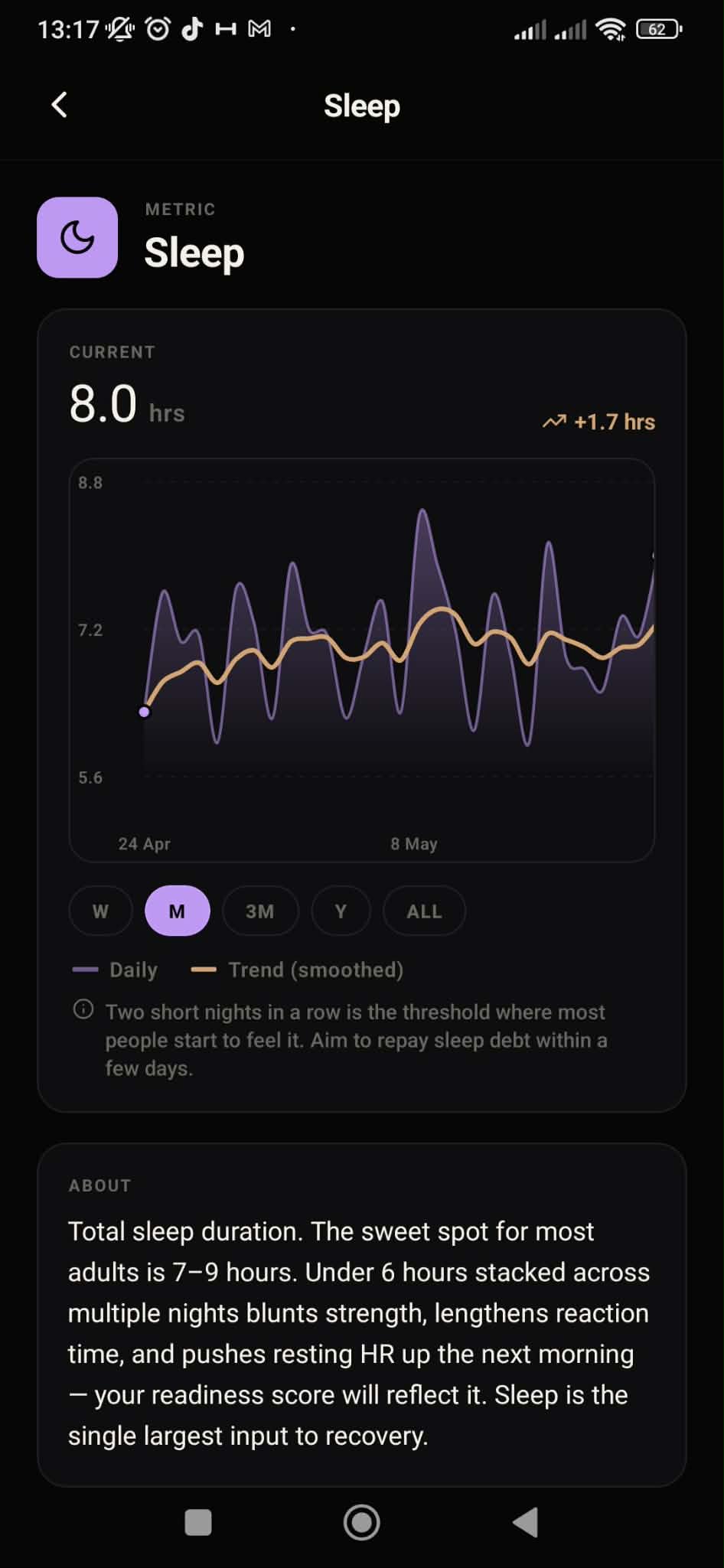Switch chart range to W
This screenshot has width=724, height=1568.
[x=101, y=911]
